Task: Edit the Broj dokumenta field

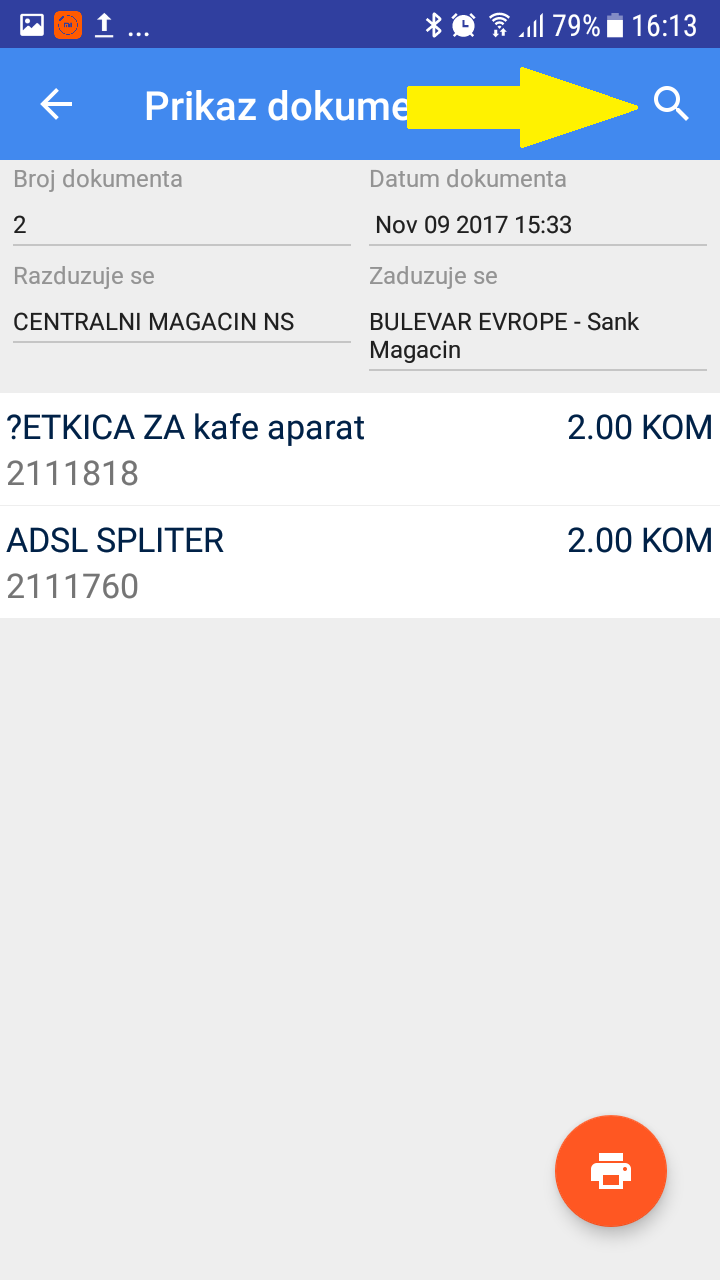Action: coord(181,225)
